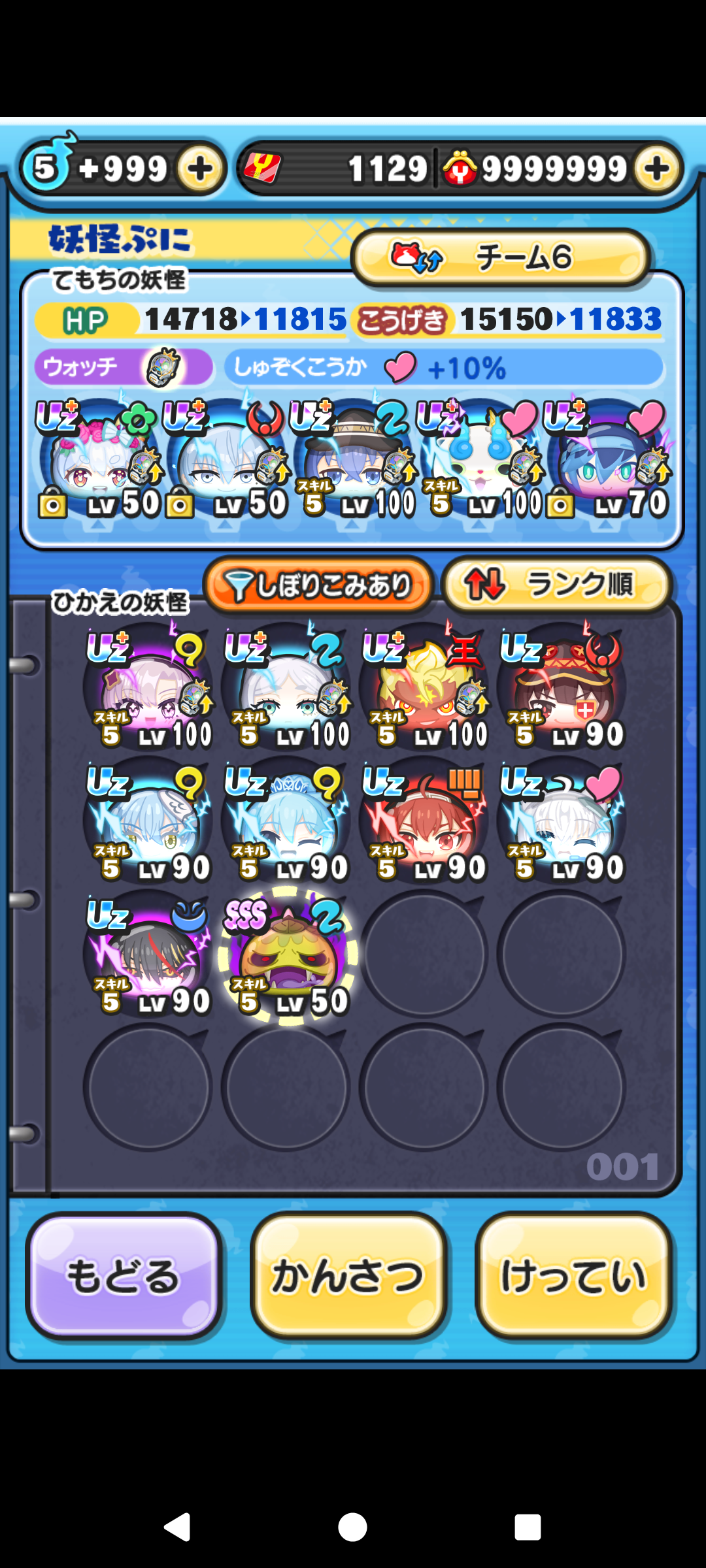Tap the plus button beside +999
The height and width of the screenshot is (1568, 706).
click(x=201, y=169)
